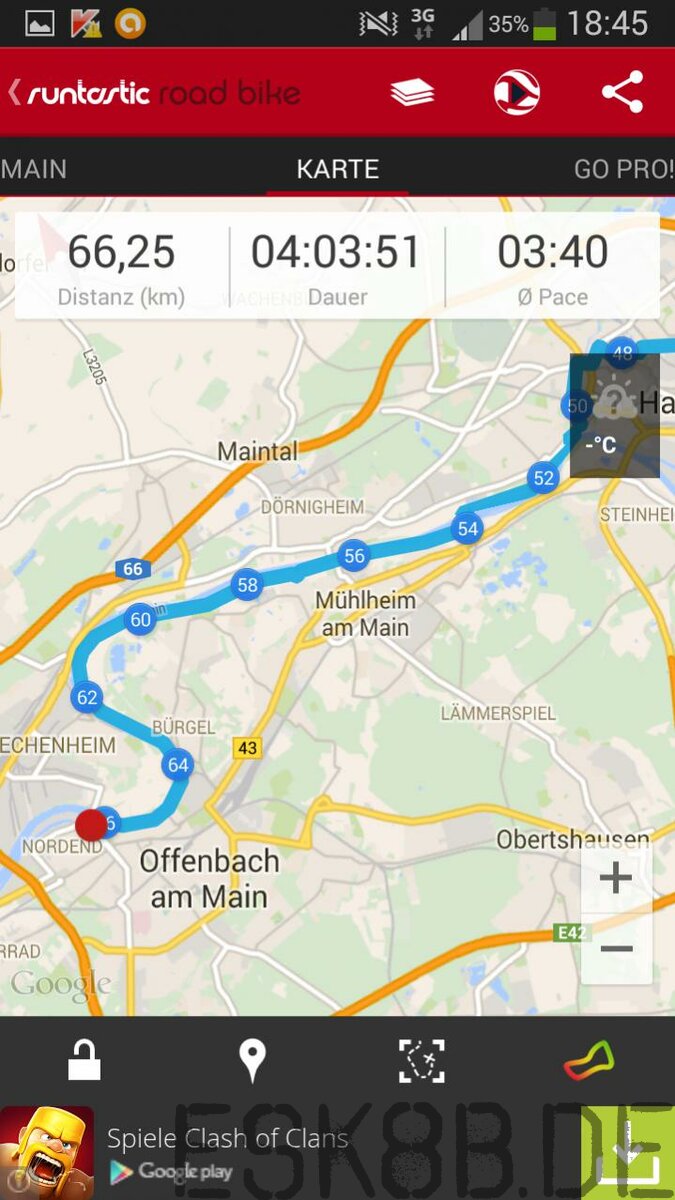
Task: Share this bike activity
Action: pyautogui.click(x=622, y=93)
